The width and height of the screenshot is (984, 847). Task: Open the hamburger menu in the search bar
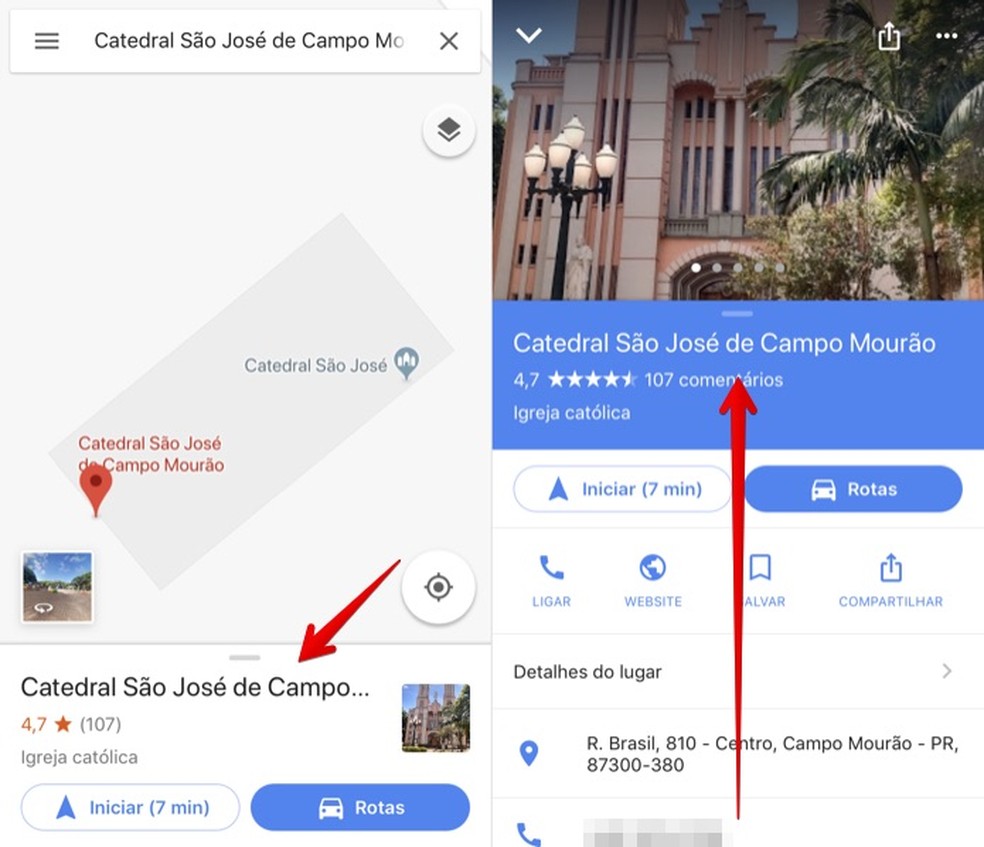47,41
